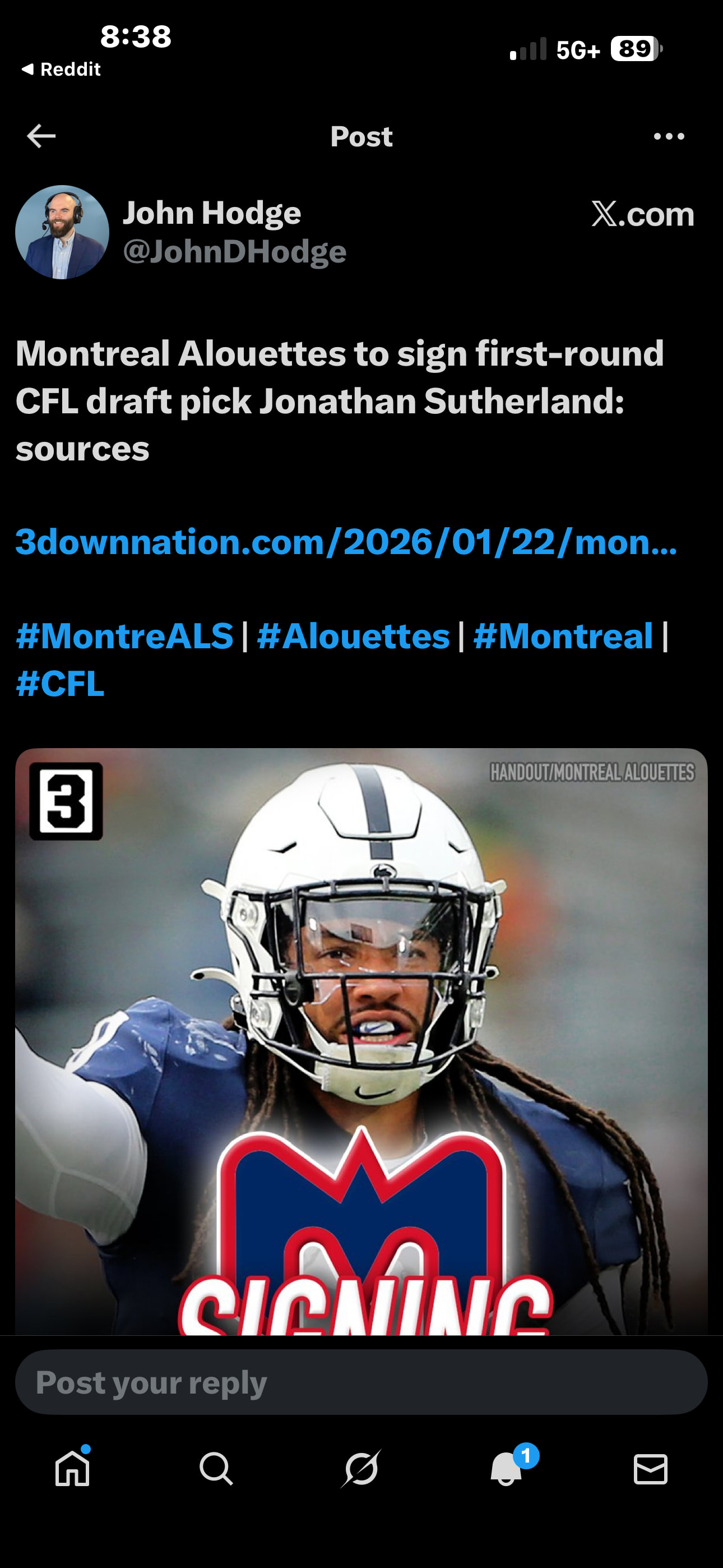
Task: Open the 3downnation.com article link
Action: (x=346, y=542)
